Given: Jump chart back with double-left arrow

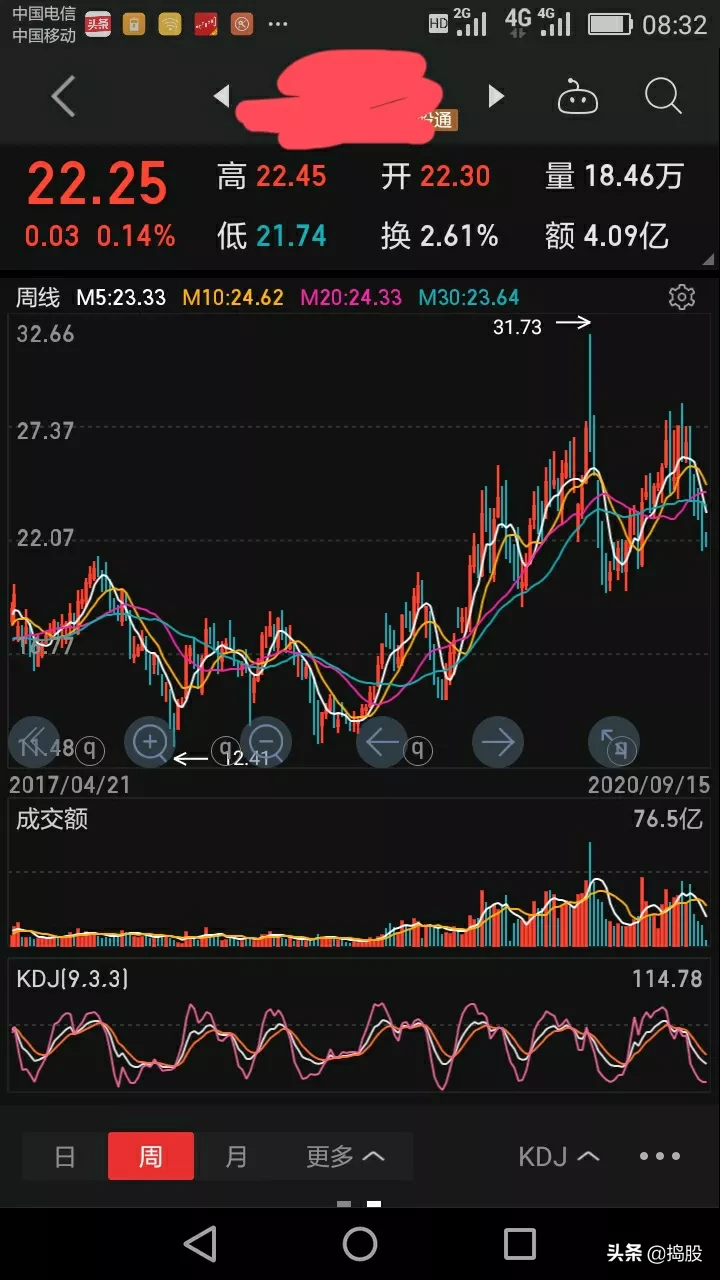Looking at the screenshot, I should pyautogui.click(x=32, y=743).
